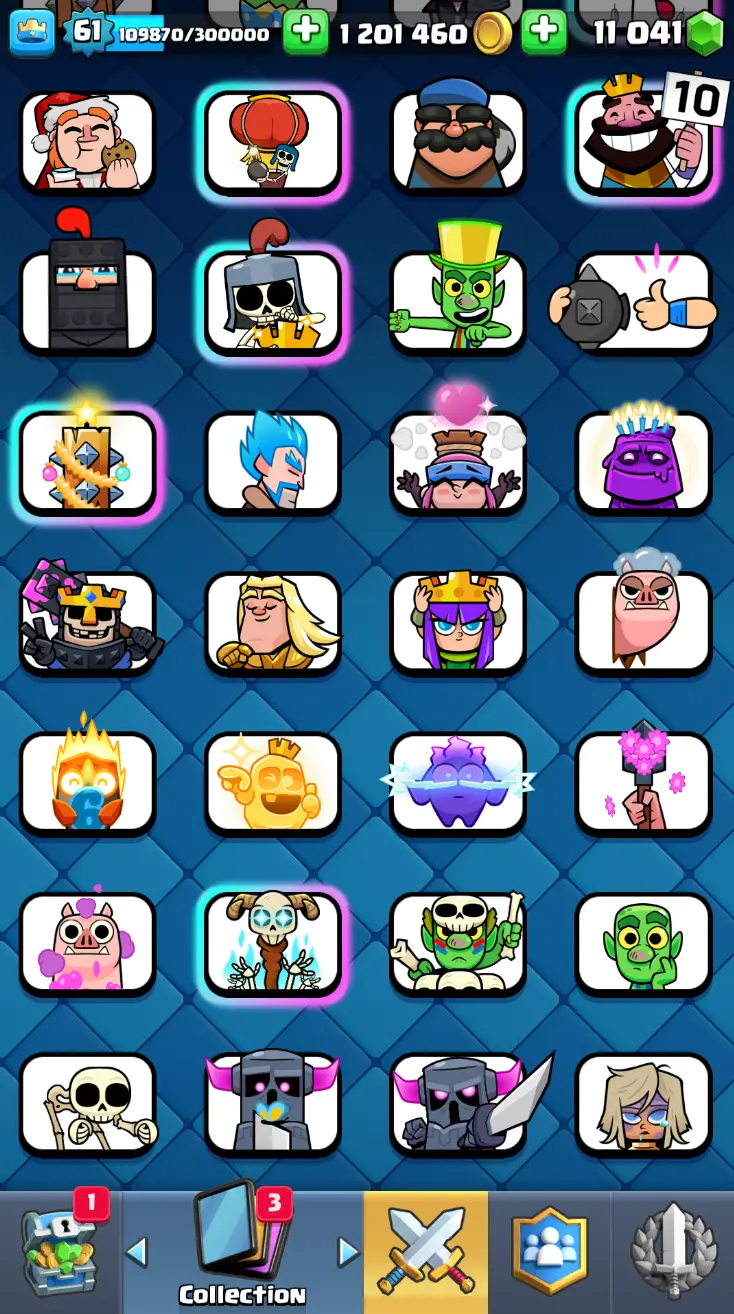Viewport: 734px width, 1314px height.
Task: Open the Events sword-and-laurel tab
Action: (673, 1250)
